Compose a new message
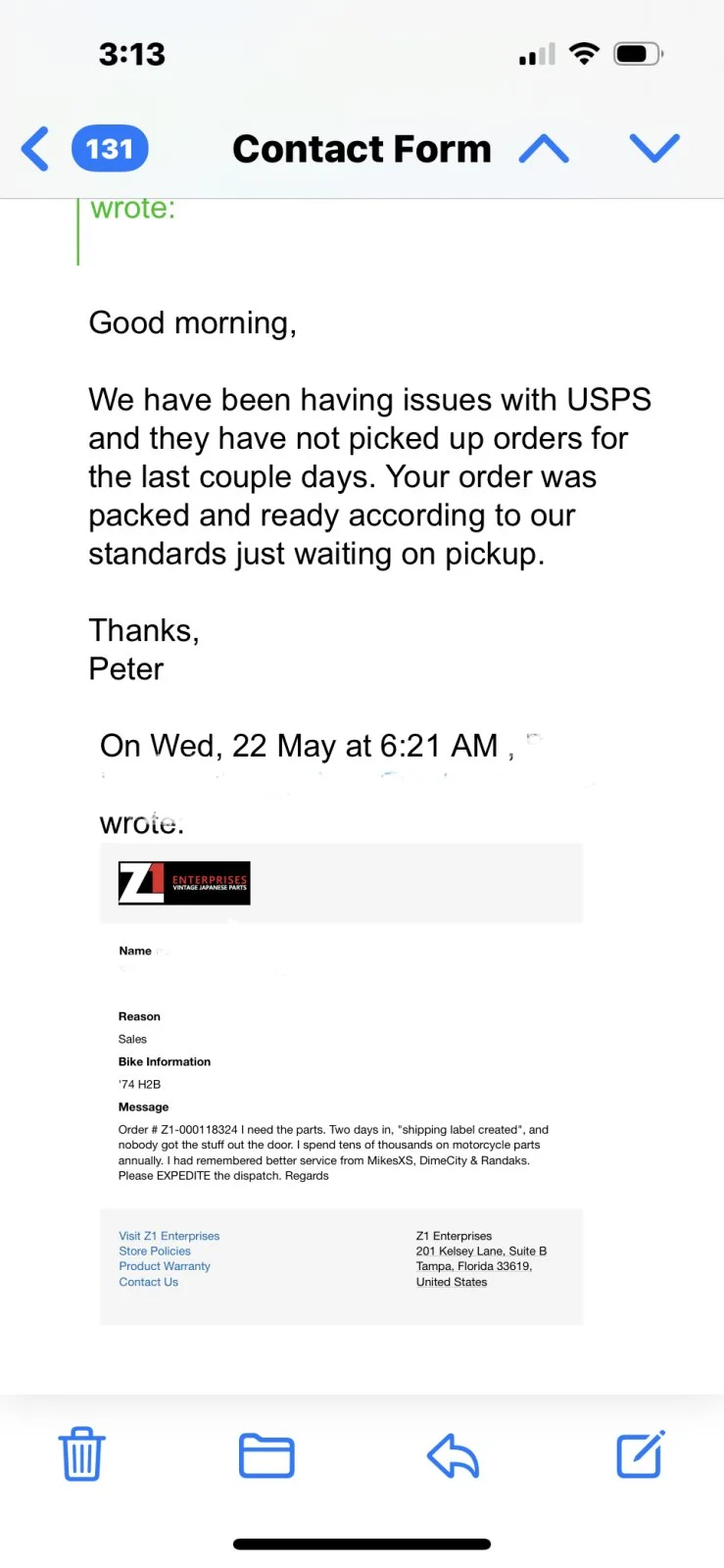The height and width of the screenshot is (1568, 724). pos(640,1454)
